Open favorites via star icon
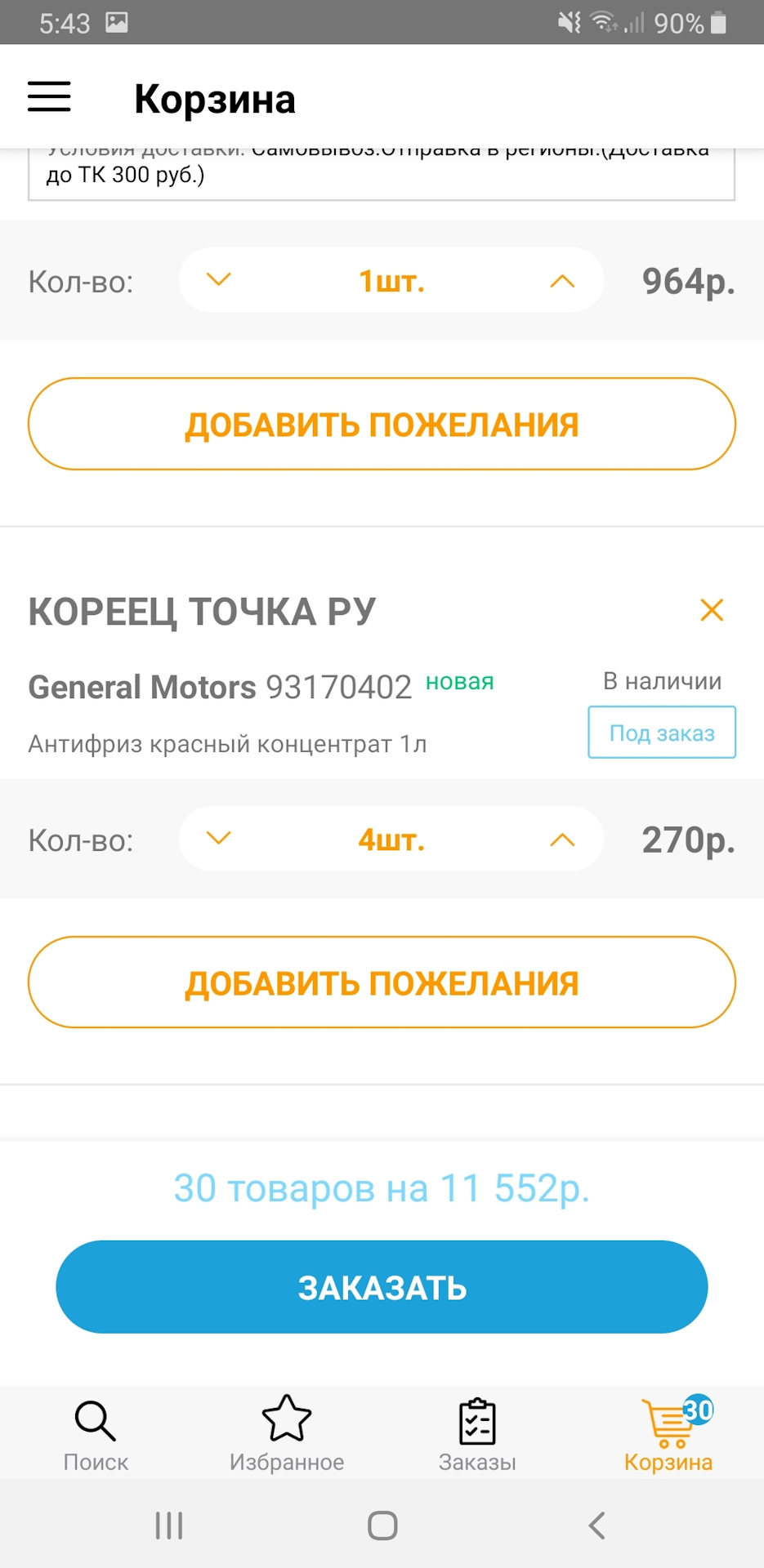 click(286, 1421)
